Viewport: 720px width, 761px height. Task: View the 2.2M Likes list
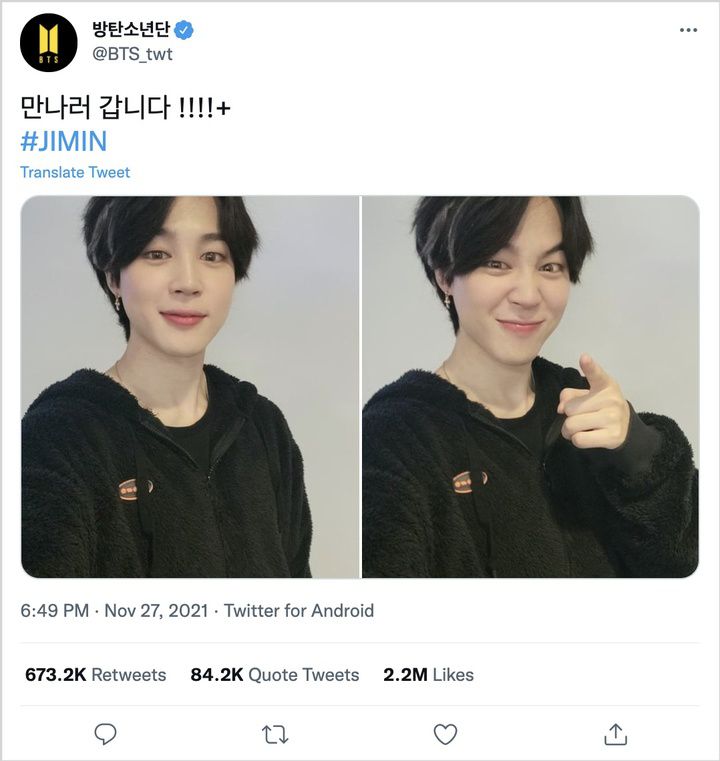pos(428,675)
